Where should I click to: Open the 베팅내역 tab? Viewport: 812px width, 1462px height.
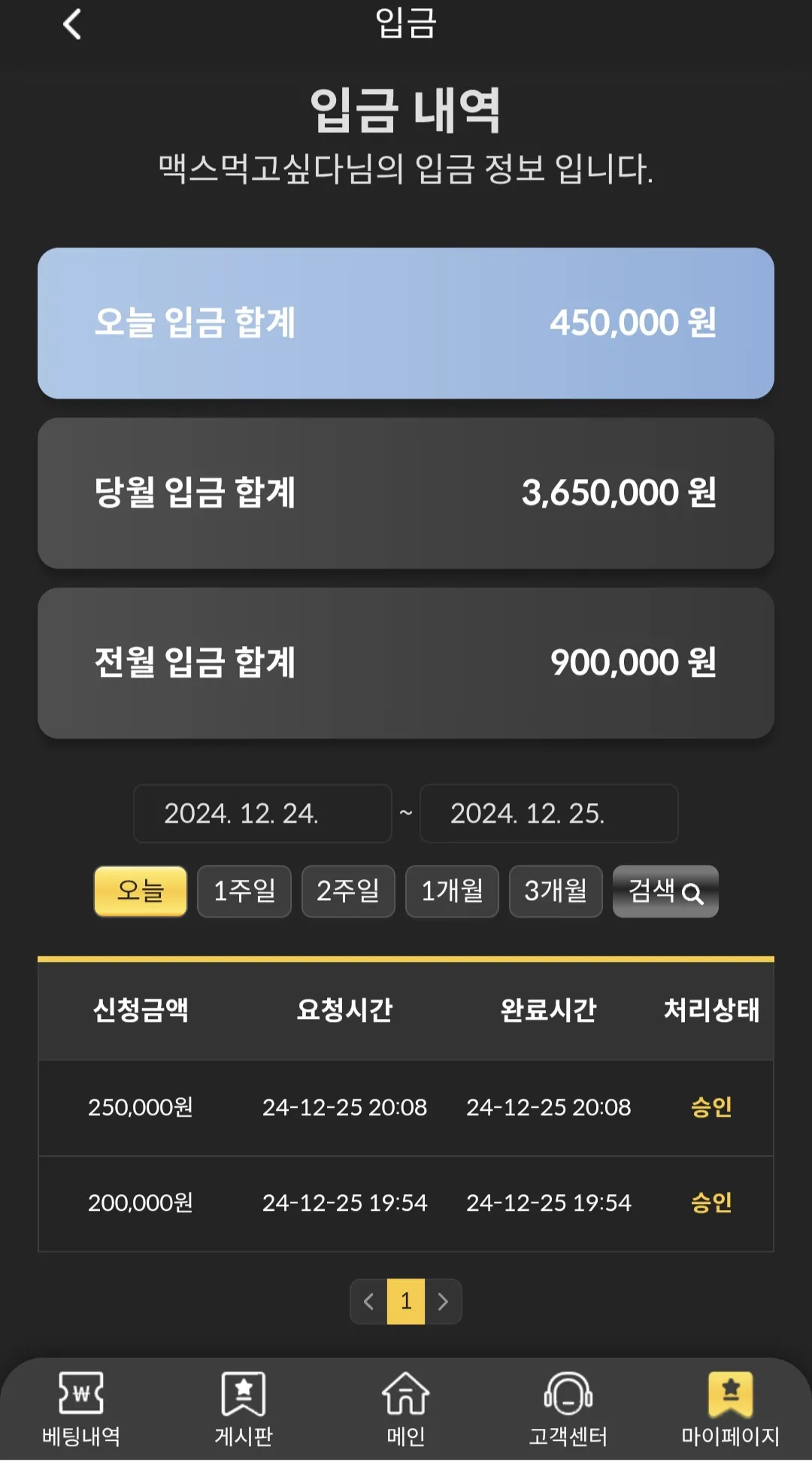coord(81,1409)
